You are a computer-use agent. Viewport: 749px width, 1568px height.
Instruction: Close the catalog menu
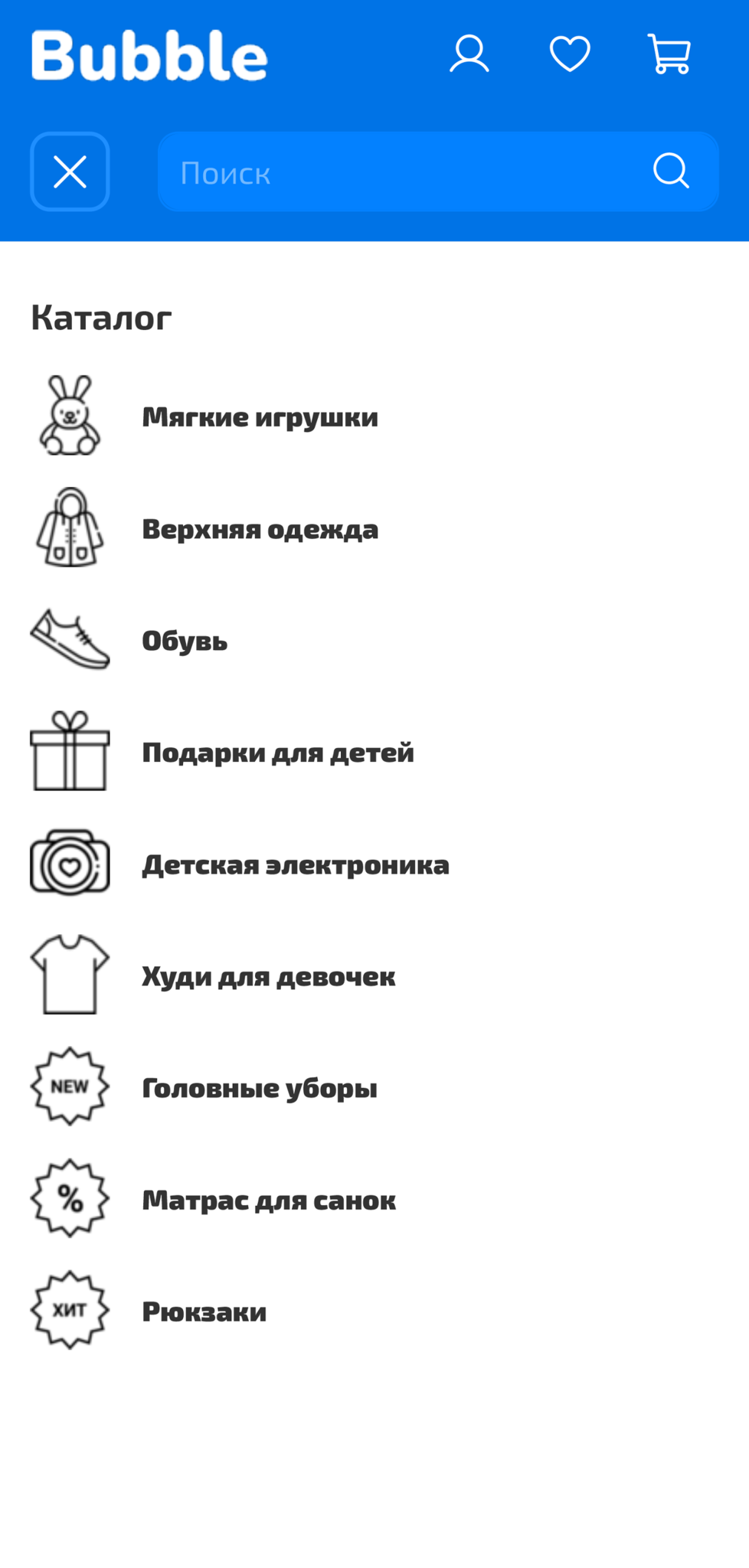pos(70,171)
